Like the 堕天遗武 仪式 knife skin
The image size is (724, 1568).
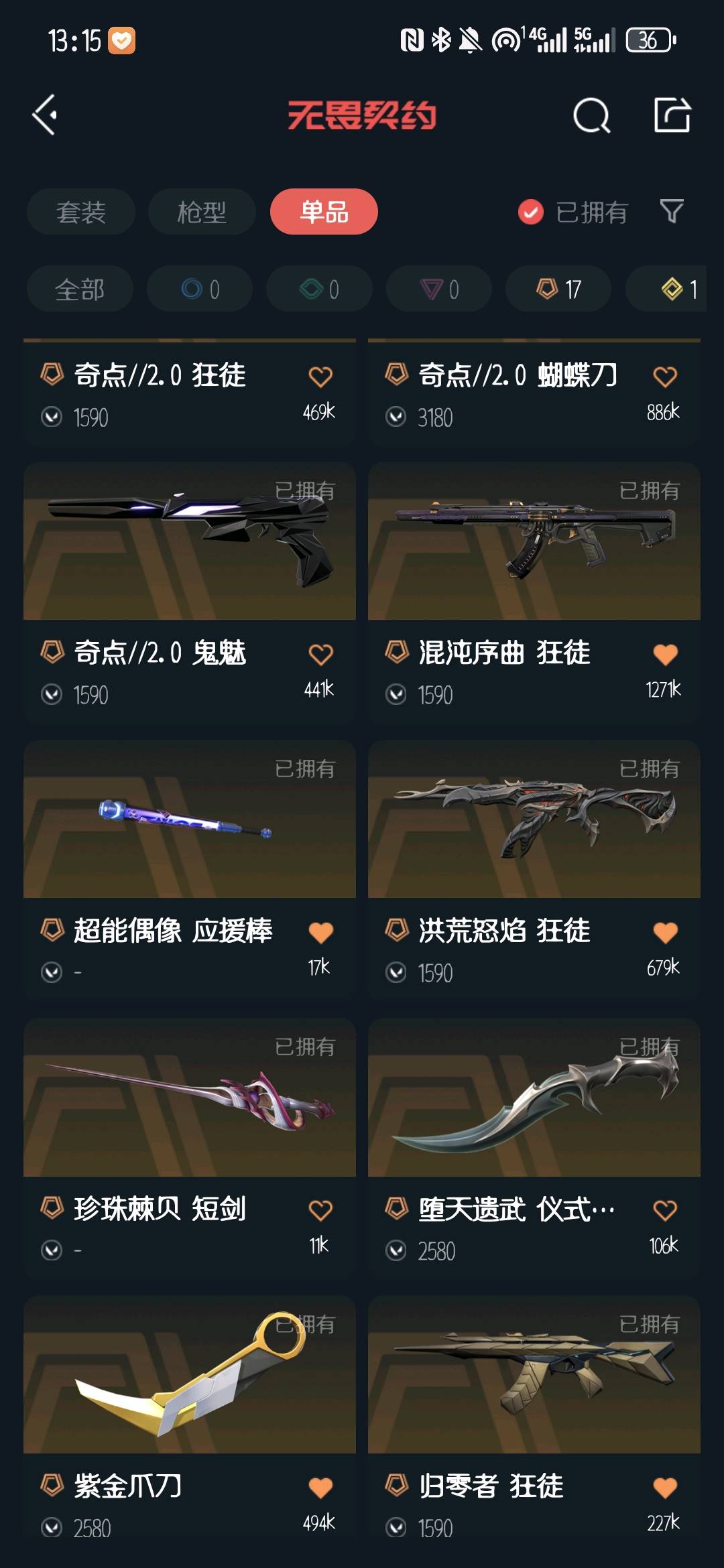pyautogui.click(x=665, y=1210)
